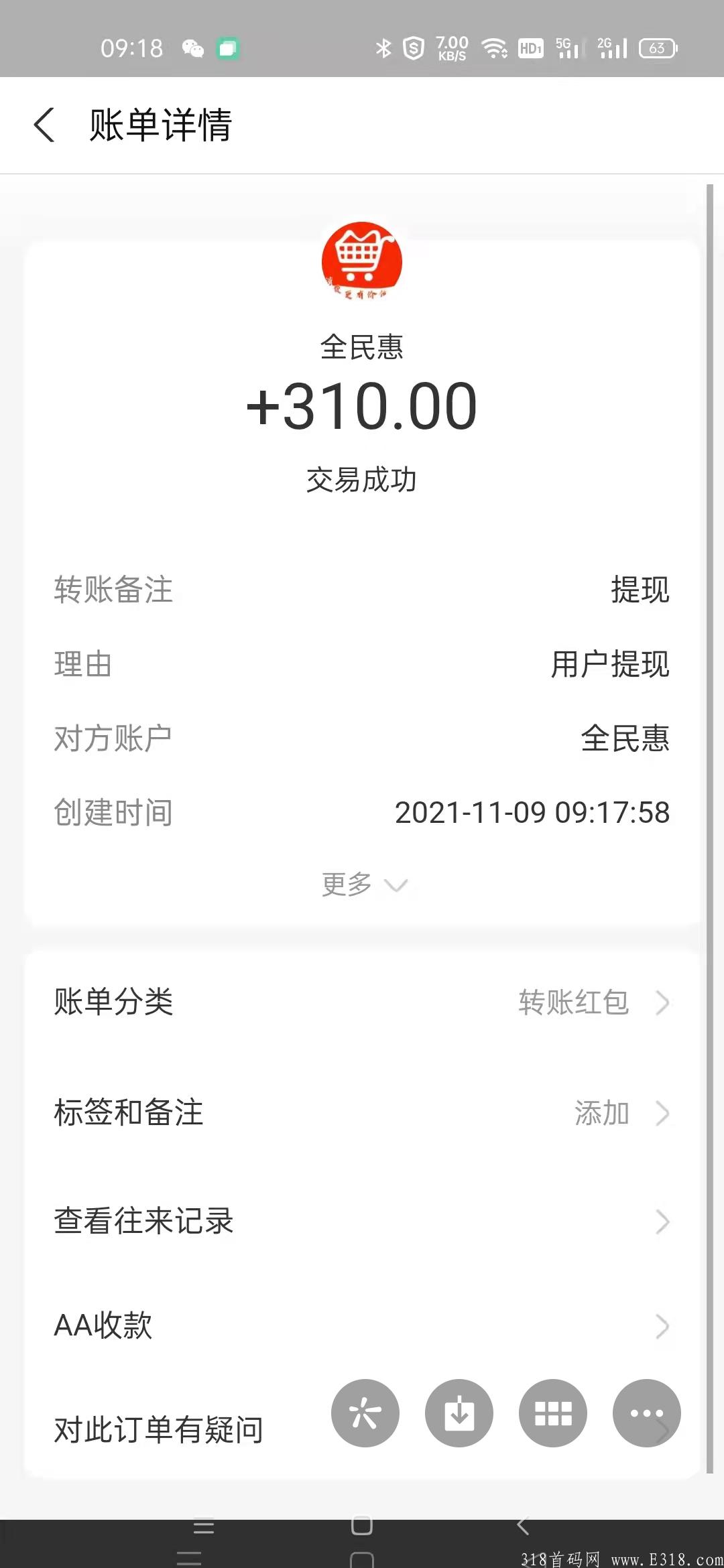Tap the Bluetooth icon in status bar
The width and height of the screenshot is (724, 1568).
pyautogui.click(x=383, y=48)
